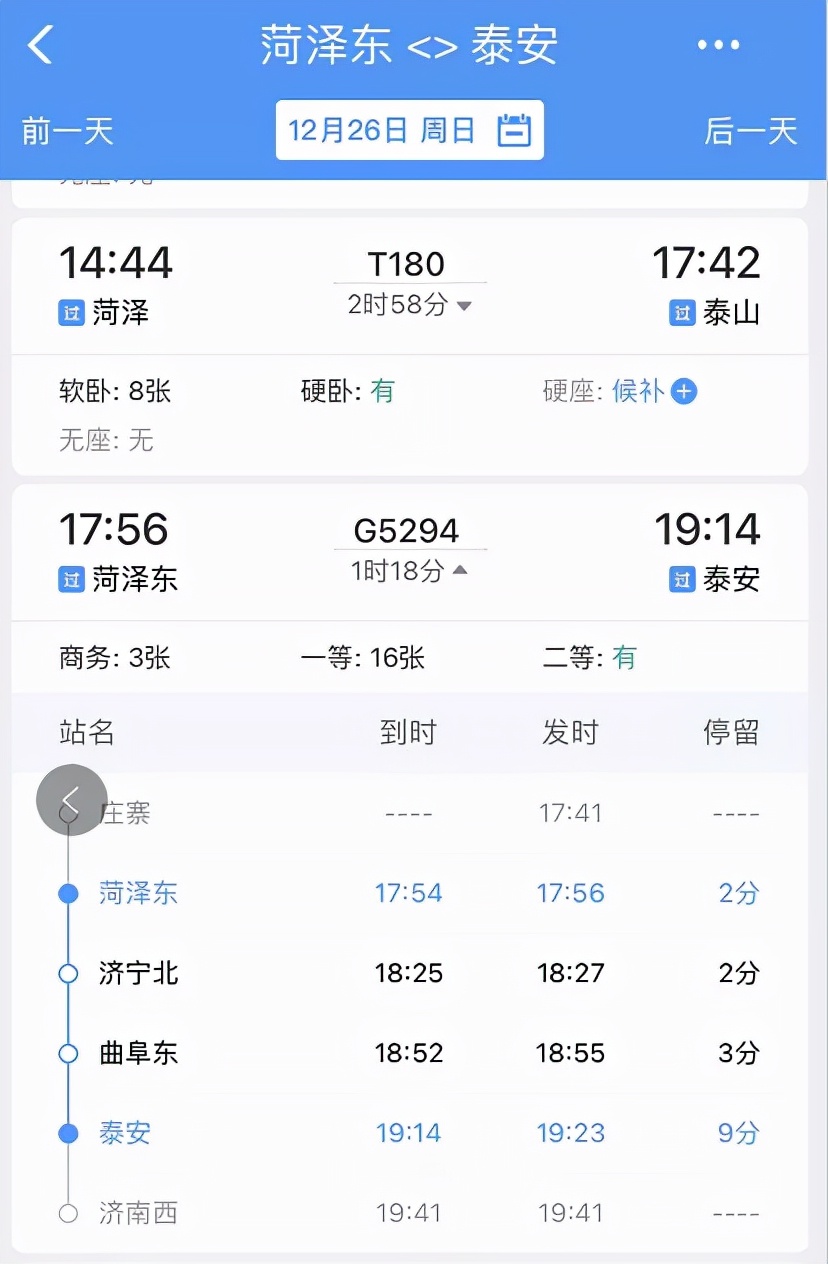Tap 候补 waitlist plus for T180 硬座
This screenshot has width=828, height=1264.
684,391
